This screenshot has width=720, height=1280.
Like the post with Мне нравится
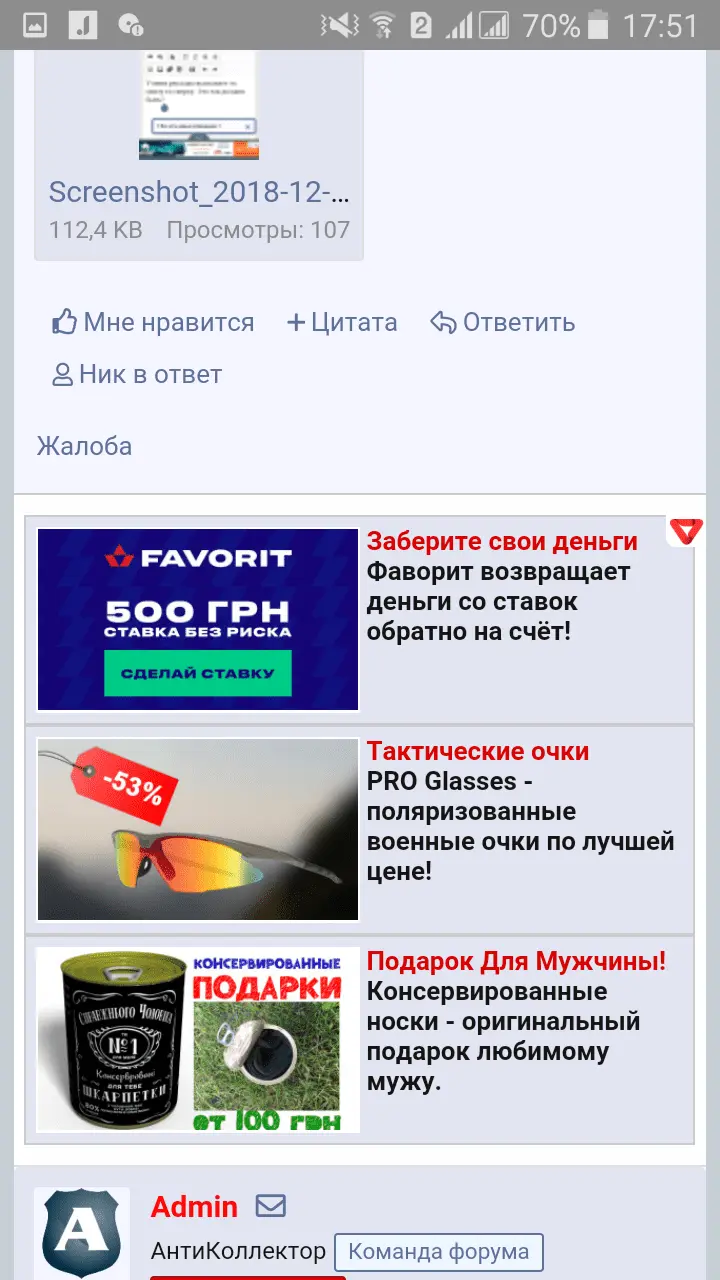click(x=153, y=323)
